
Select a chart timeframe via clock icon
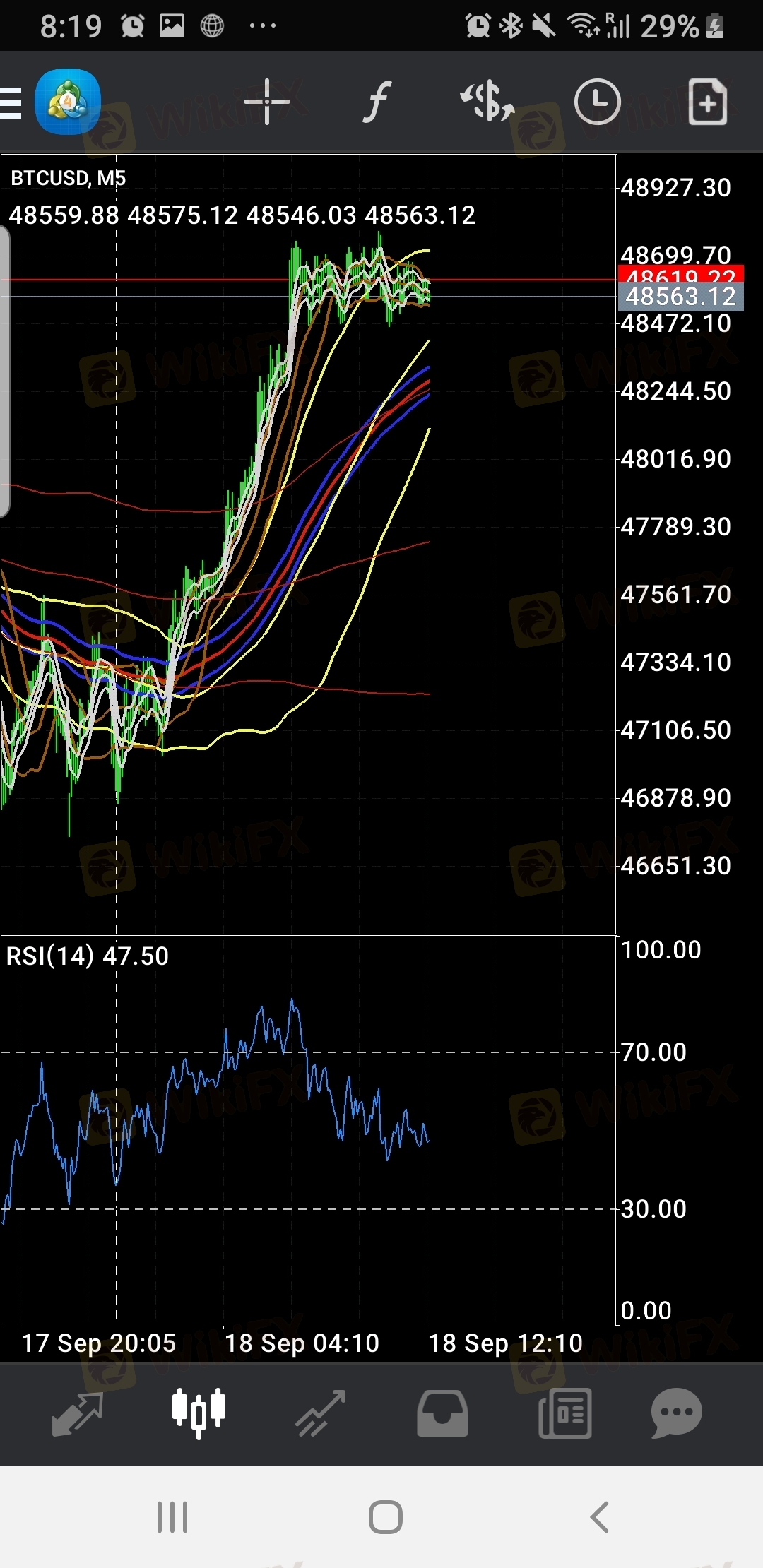597,102
